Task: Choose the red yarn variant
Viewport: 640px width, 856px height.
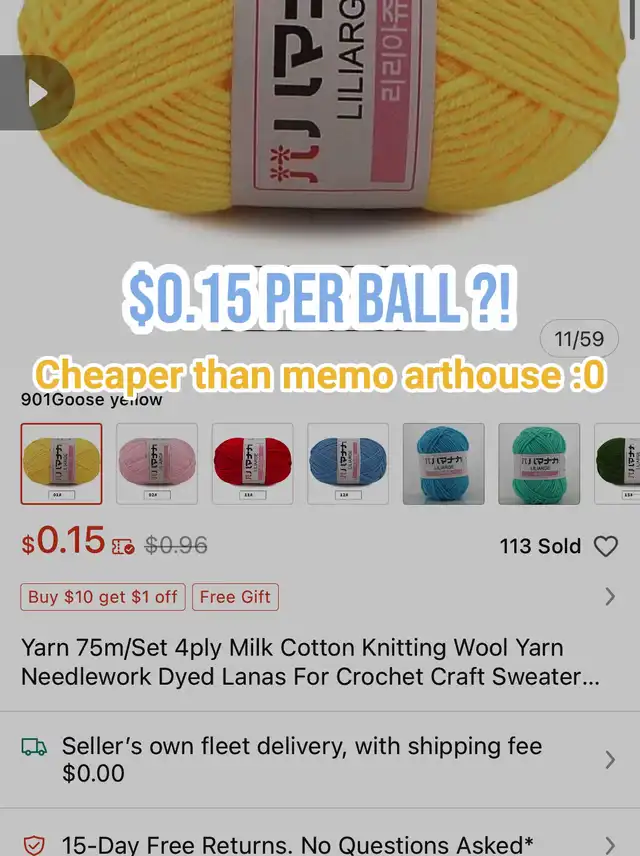Action: [x=253, y=463]
